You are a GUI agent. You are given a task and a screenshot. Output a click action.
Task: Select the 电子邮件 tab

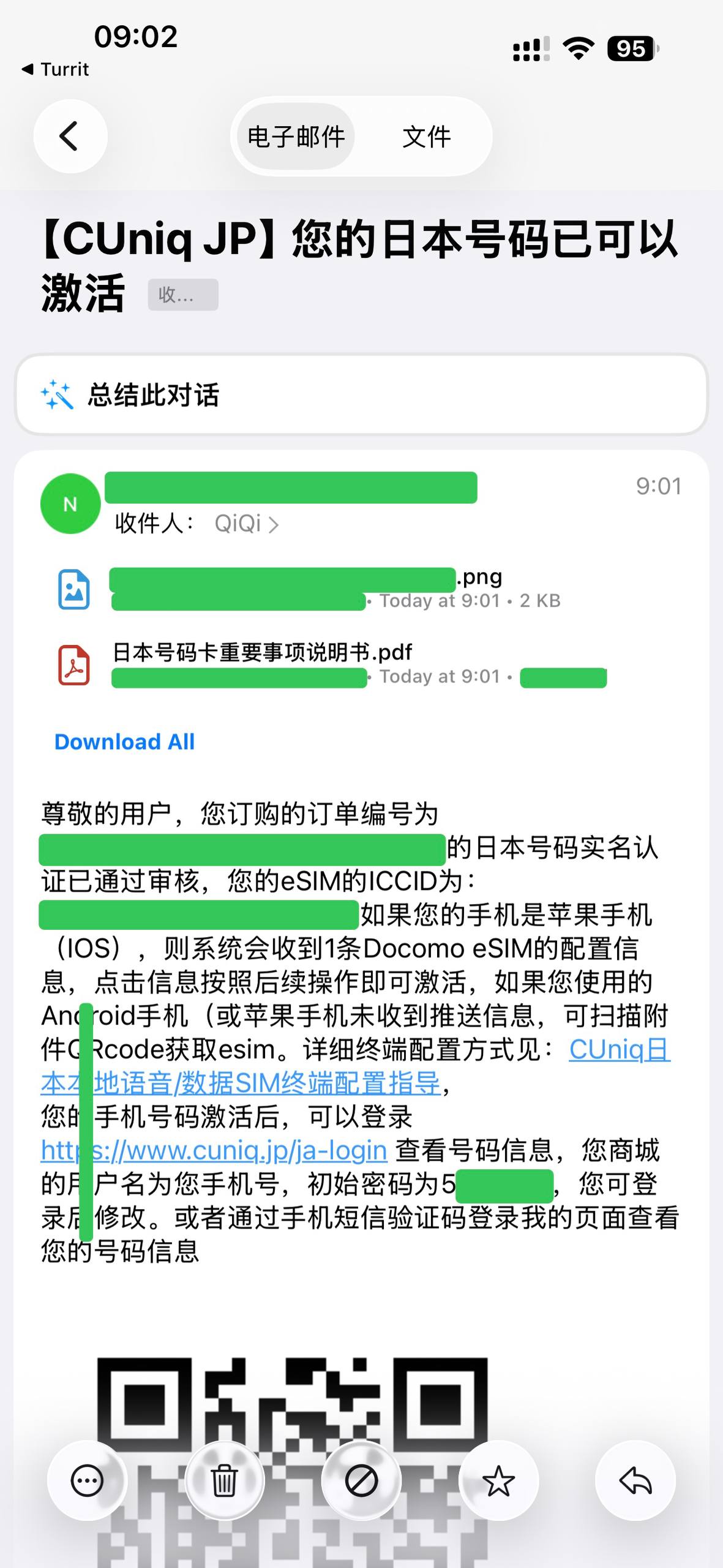click(x=296, y=136)
